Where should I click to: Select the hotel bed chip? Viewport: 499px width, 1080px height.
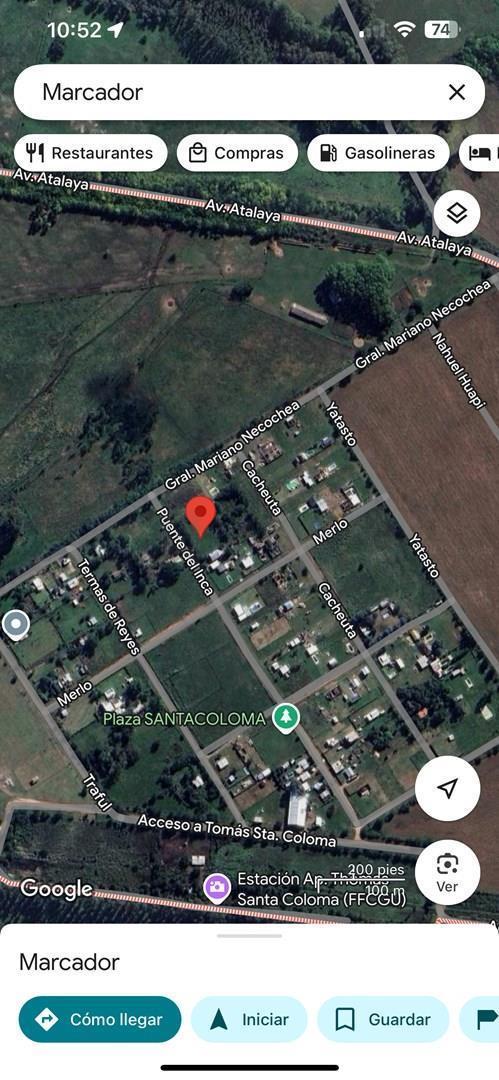coord(481,153)
